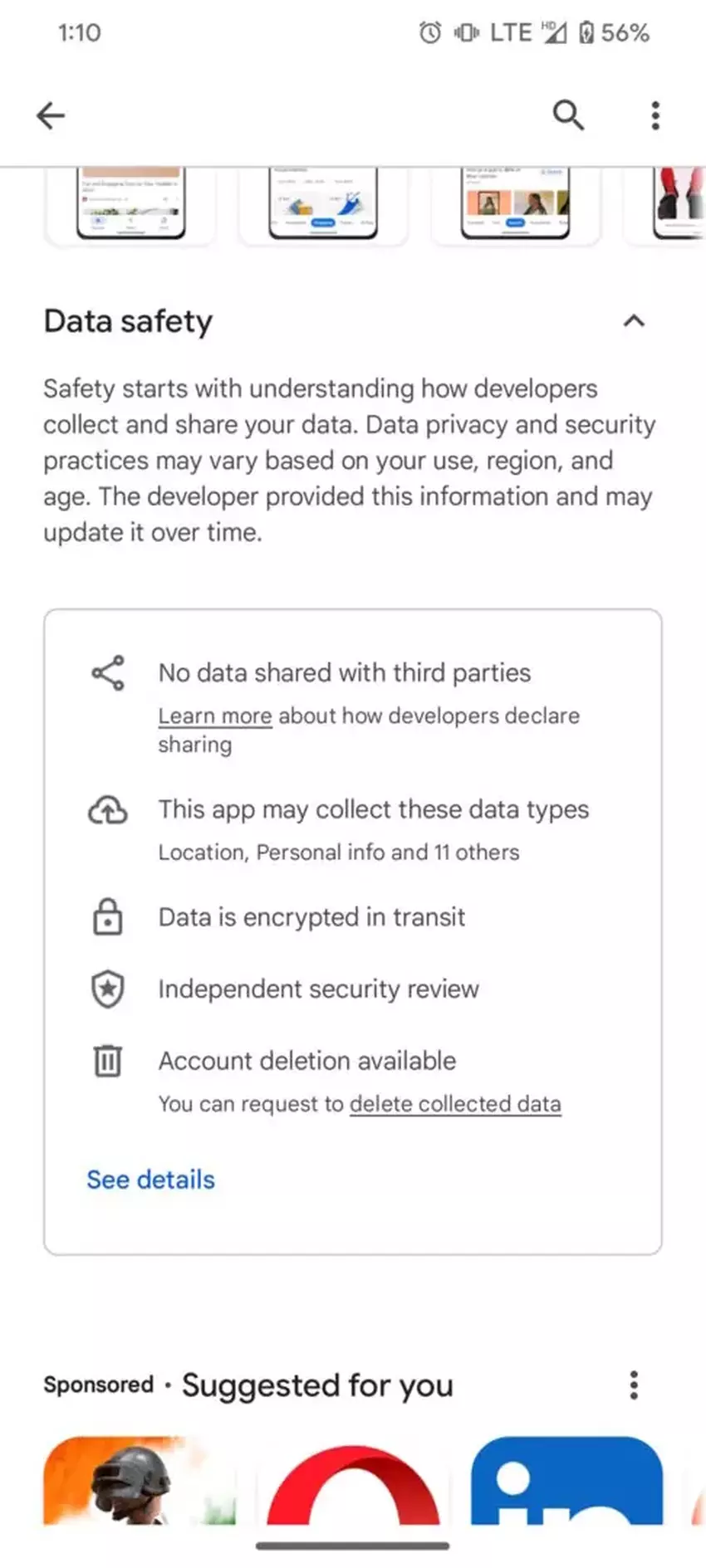706x1568 pixels.
Task: Collapse the Data safety section
Action: click(634, 321)
